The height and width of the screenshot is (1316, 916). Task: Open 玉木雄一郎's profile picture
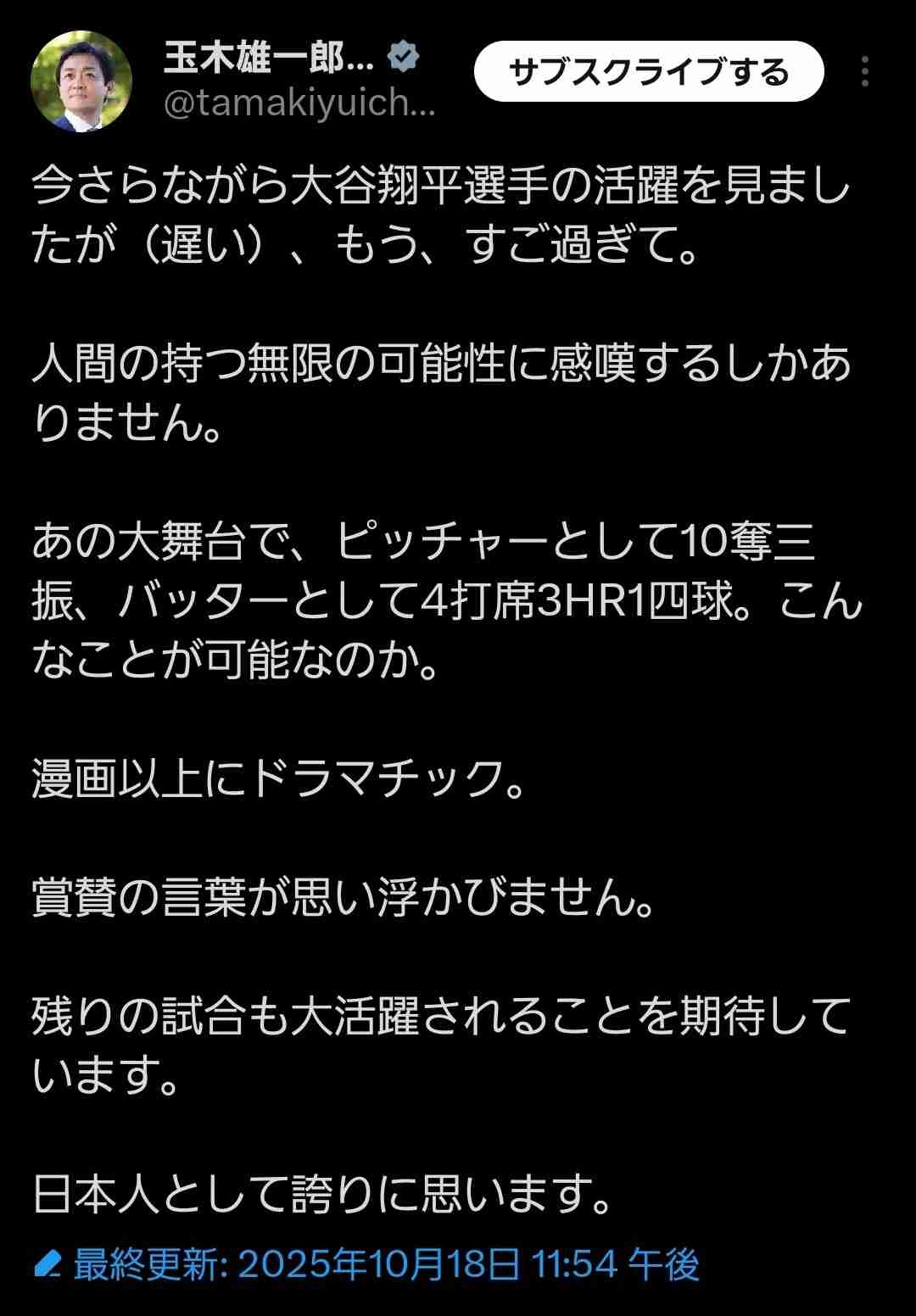tap(81, 81)
